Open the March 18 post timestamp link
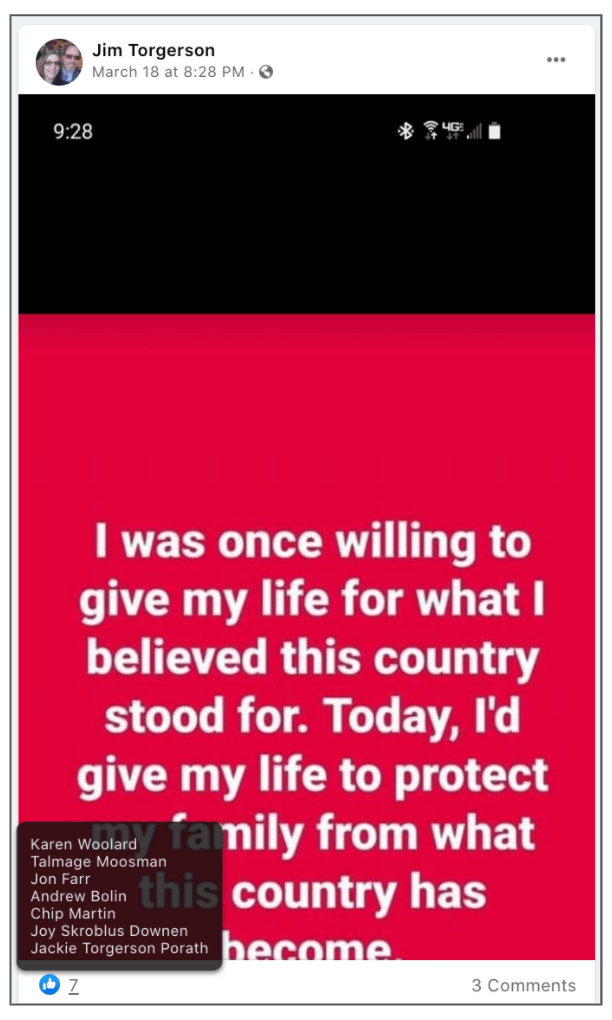 (x=169, y=72)
